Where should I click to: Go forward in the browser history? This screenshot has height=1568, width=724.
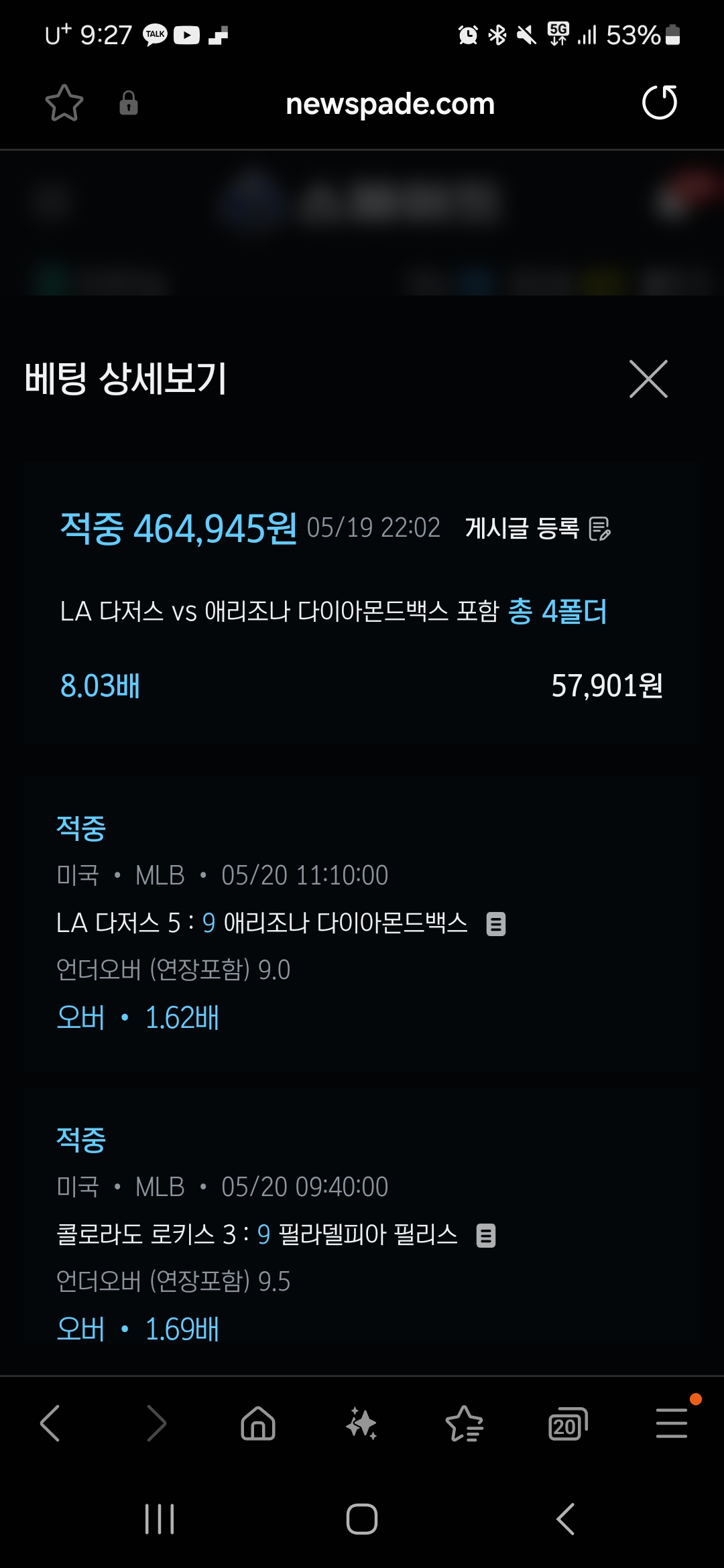(156, 1423)
